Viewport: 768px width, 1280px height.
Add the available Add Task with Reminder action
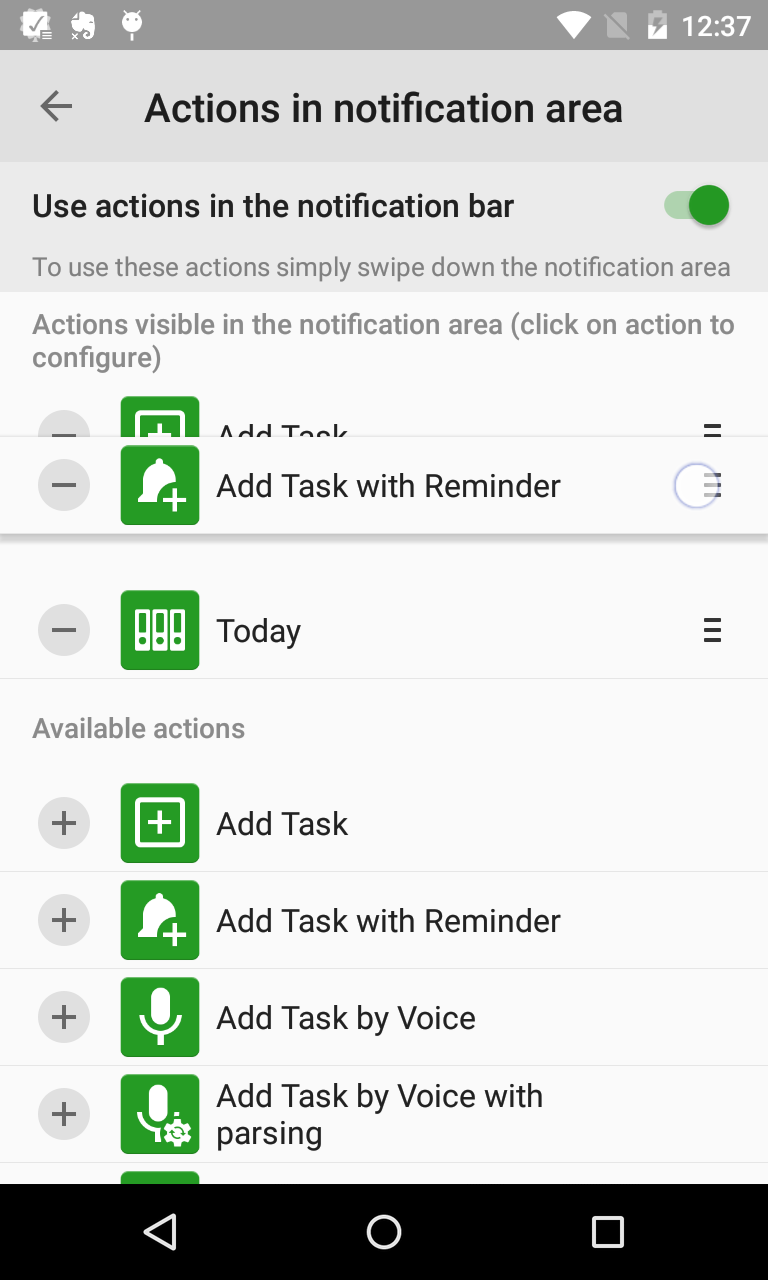click(64, 920)
